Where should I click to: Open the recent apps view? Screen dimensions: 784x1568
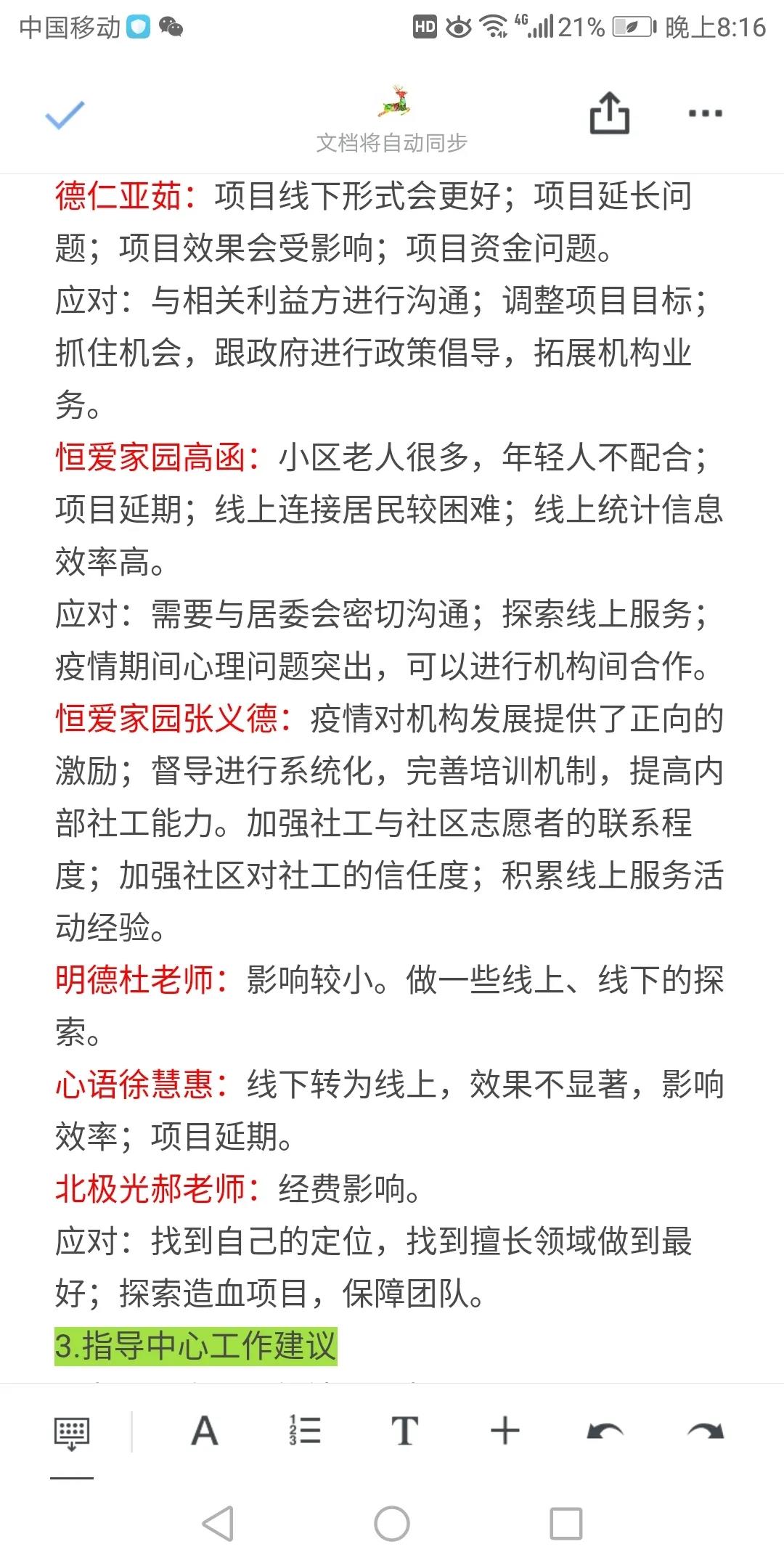click(x=566, y=1523)
